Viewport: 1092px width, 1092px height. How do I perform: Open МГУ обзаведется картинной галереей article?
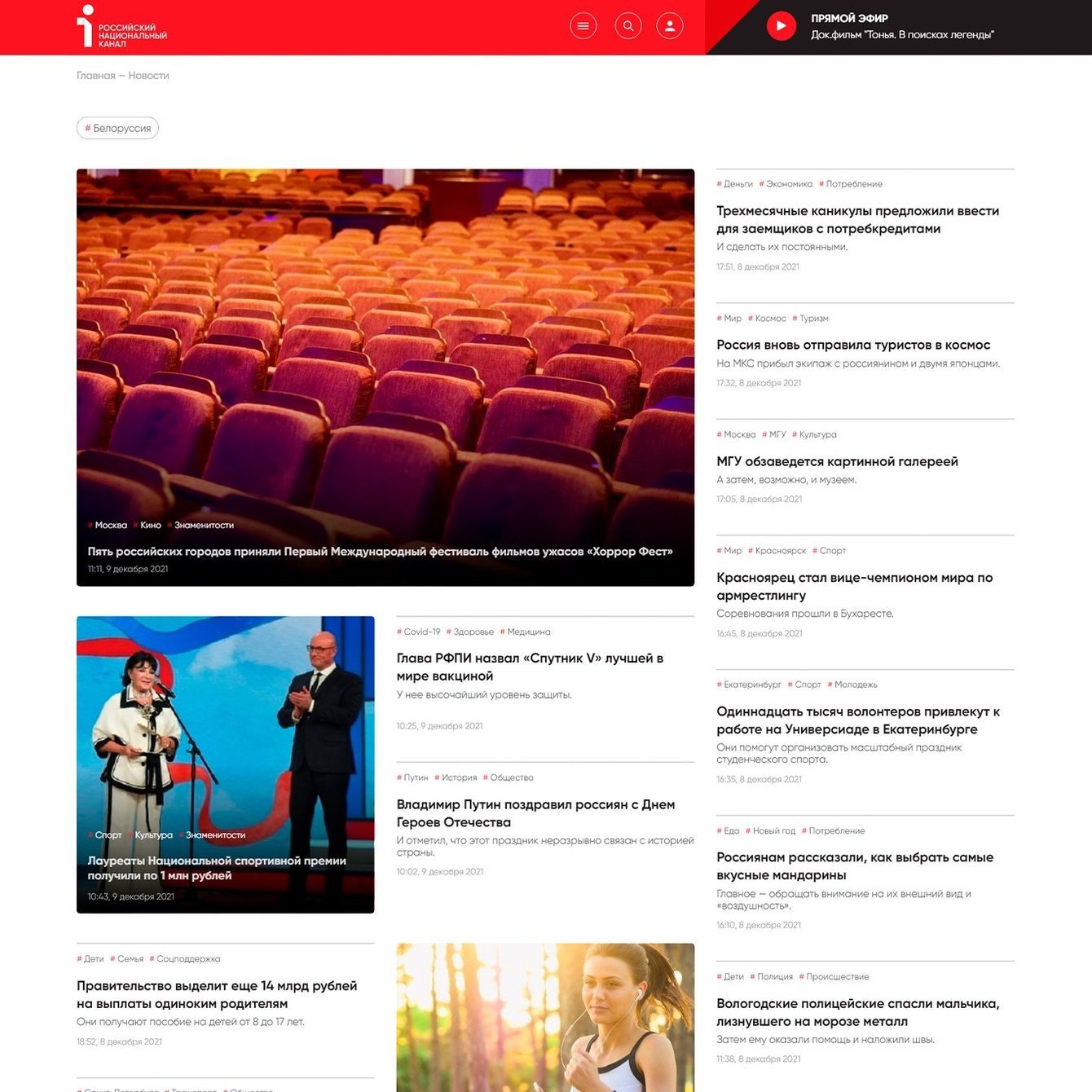(x=837, y=461)
